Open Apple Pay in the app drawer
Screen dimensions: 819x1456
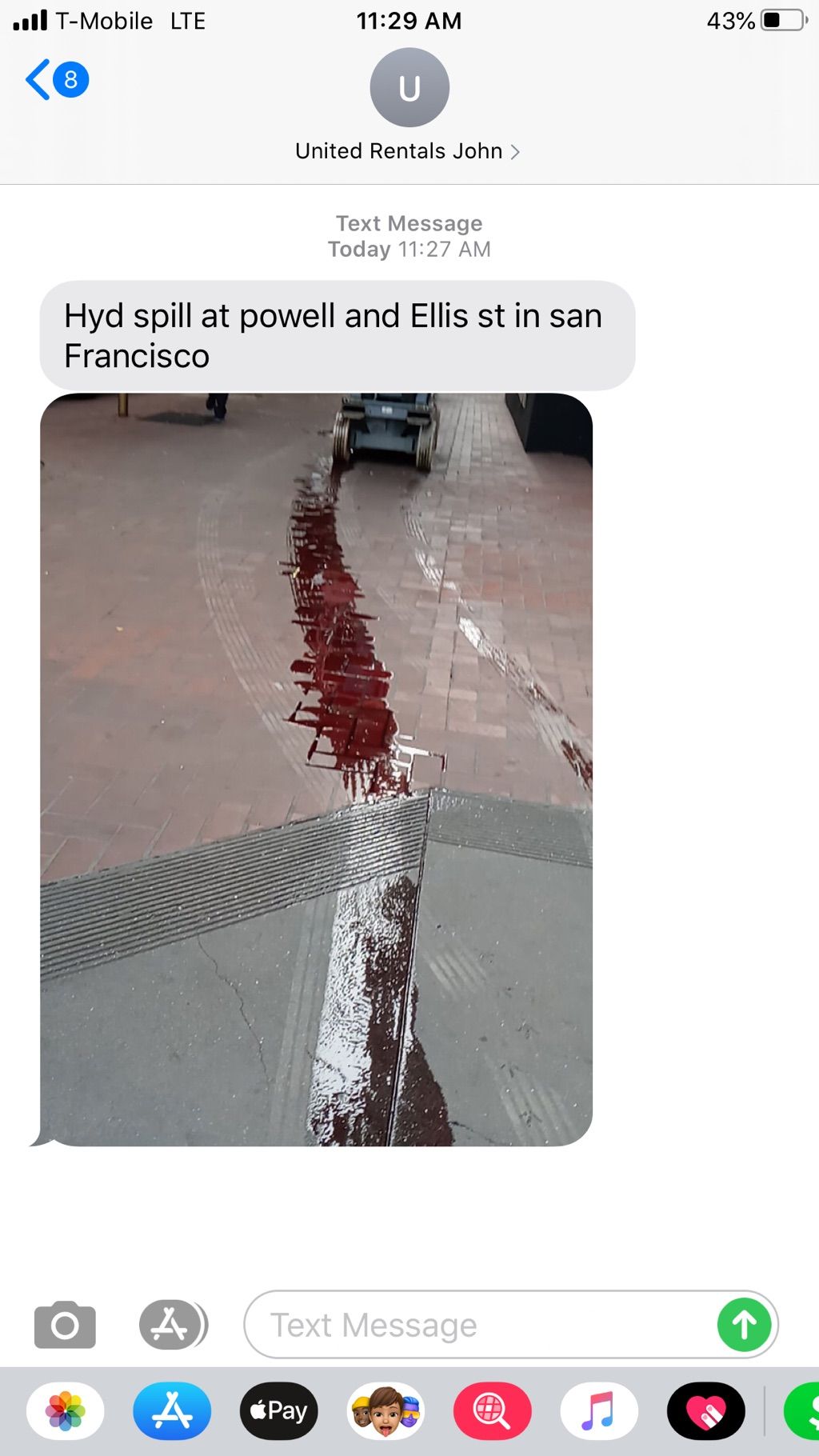click(x=278, y=1411)
